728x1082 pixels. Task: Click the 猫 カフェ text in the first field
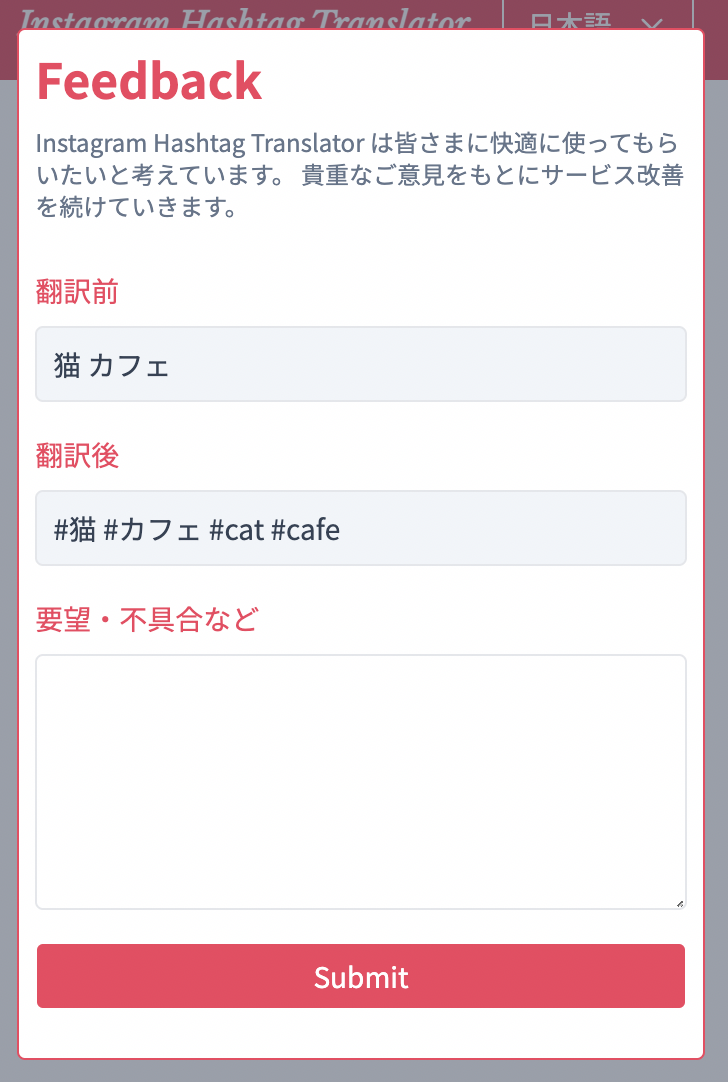[110, 364]
